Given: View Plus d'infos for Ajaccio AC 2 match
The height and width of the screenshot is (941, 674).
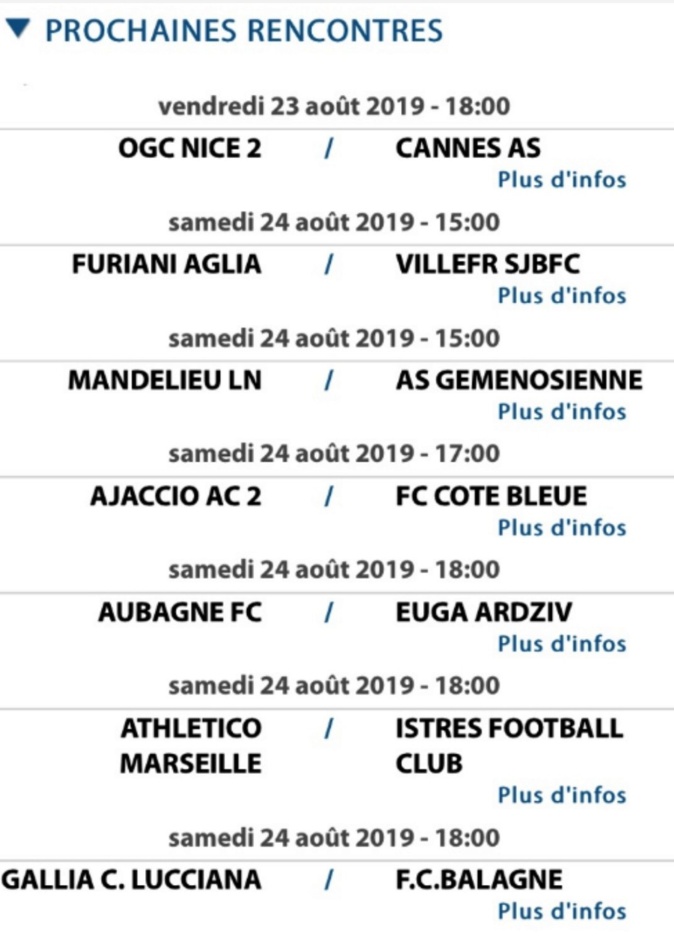Looking at the screenshot, I should coord(562,528).
